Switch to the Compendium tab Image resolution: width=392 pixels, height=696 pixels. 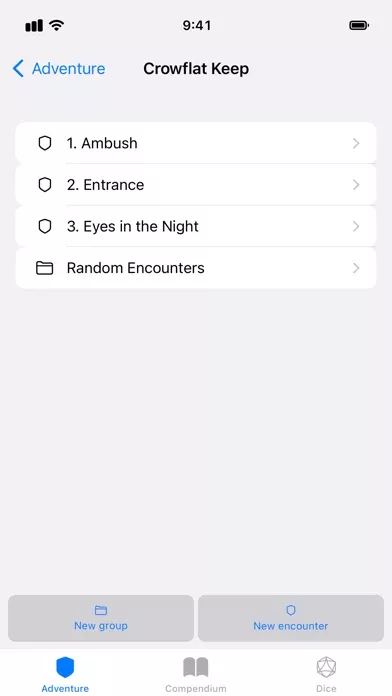[x=196, y=674]
